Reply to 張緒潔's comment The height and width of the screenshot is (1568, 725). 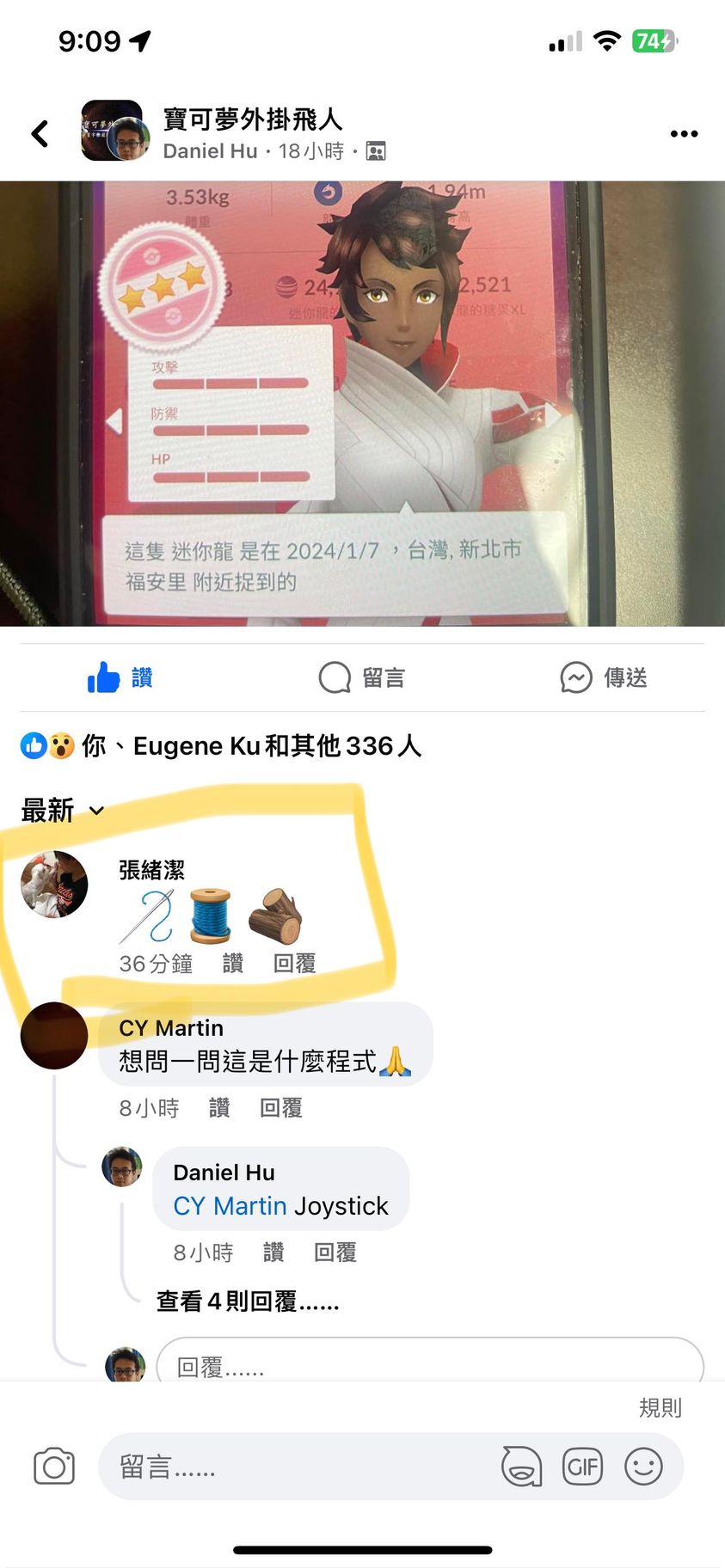point(294,963)
